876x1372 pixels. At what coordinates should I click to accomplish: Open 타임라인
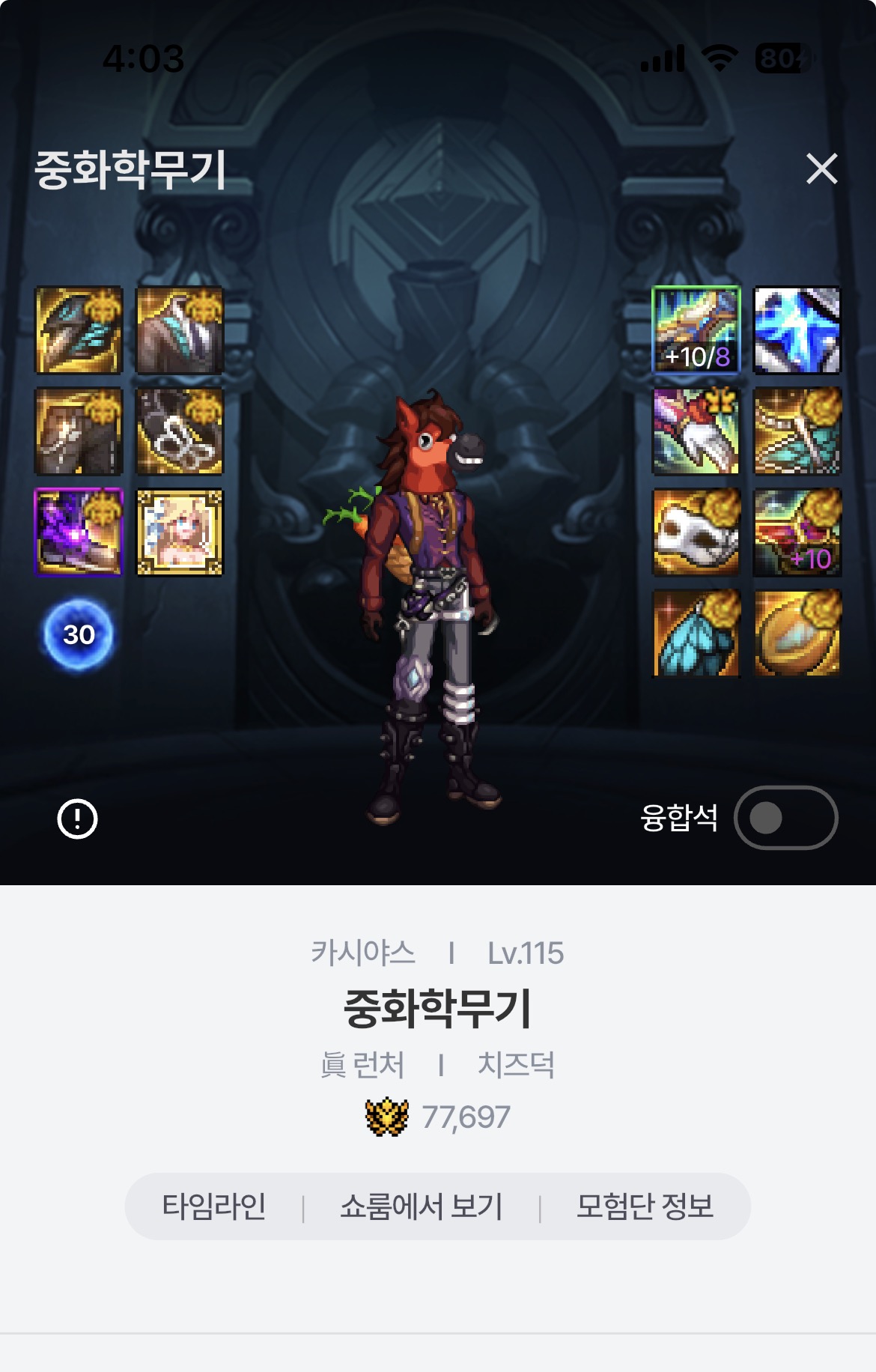pos(214,1206)
